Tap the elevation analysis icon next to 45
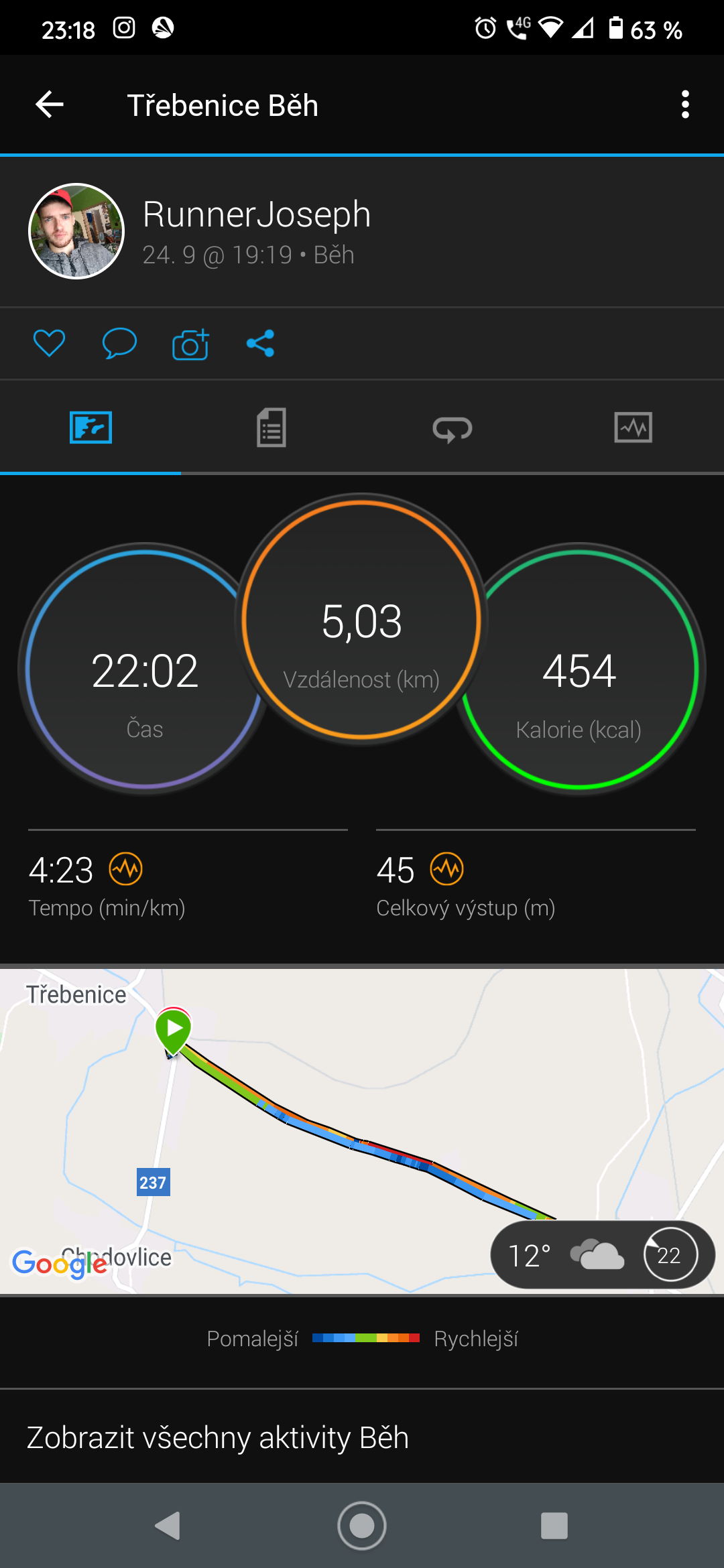 pos(447,870)
